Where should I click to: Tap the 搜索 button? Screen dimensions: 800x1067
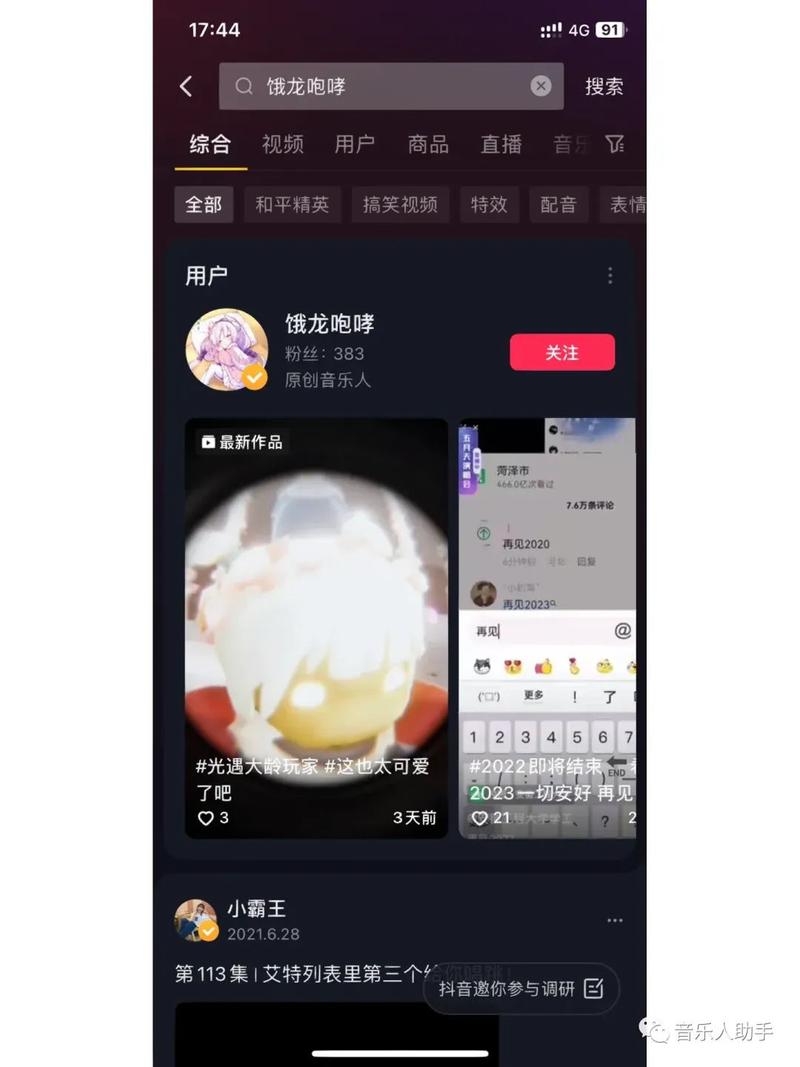click(604, 87)
